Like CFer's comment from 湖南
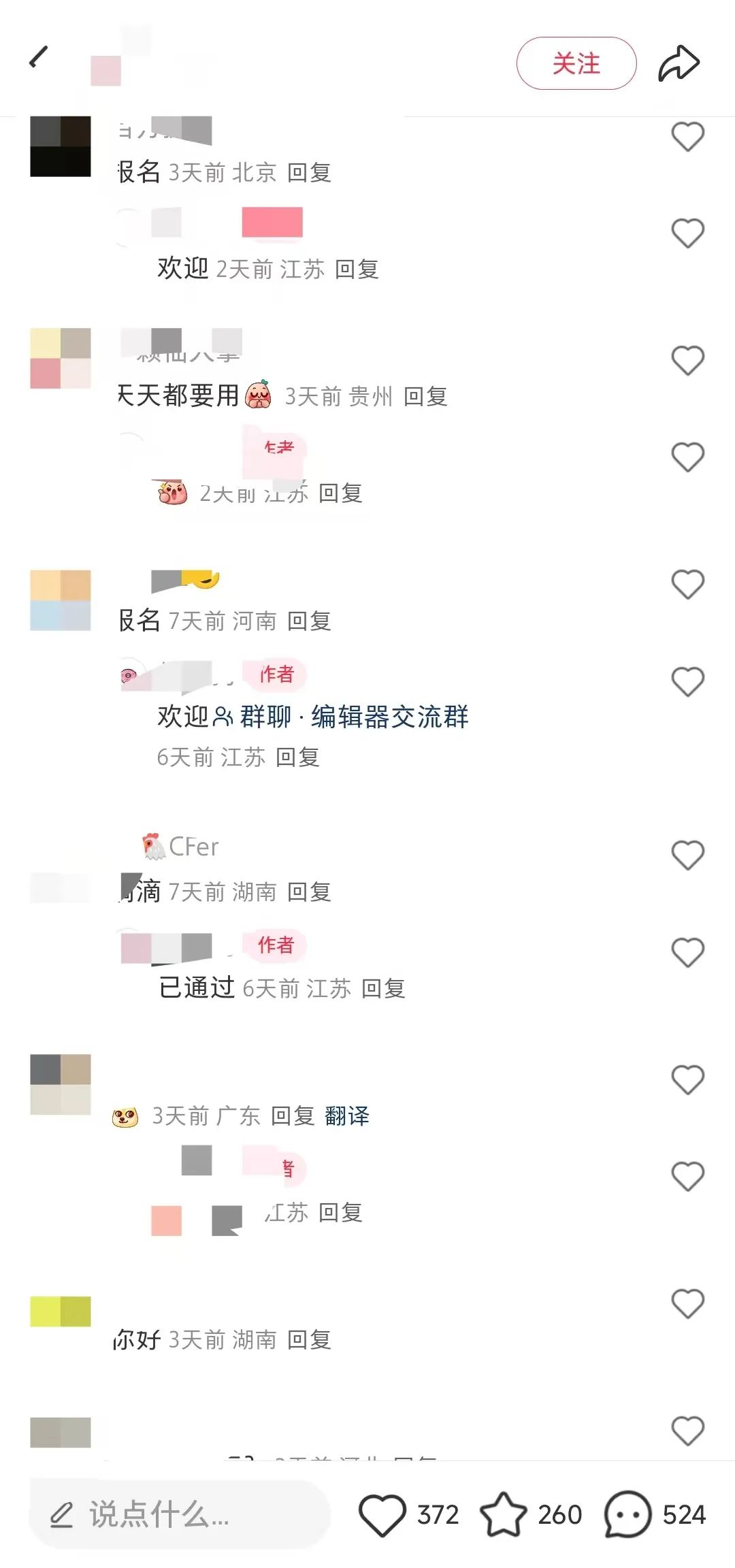The width and height of the screenshot is (735, 1568). [x=687, y=855]
